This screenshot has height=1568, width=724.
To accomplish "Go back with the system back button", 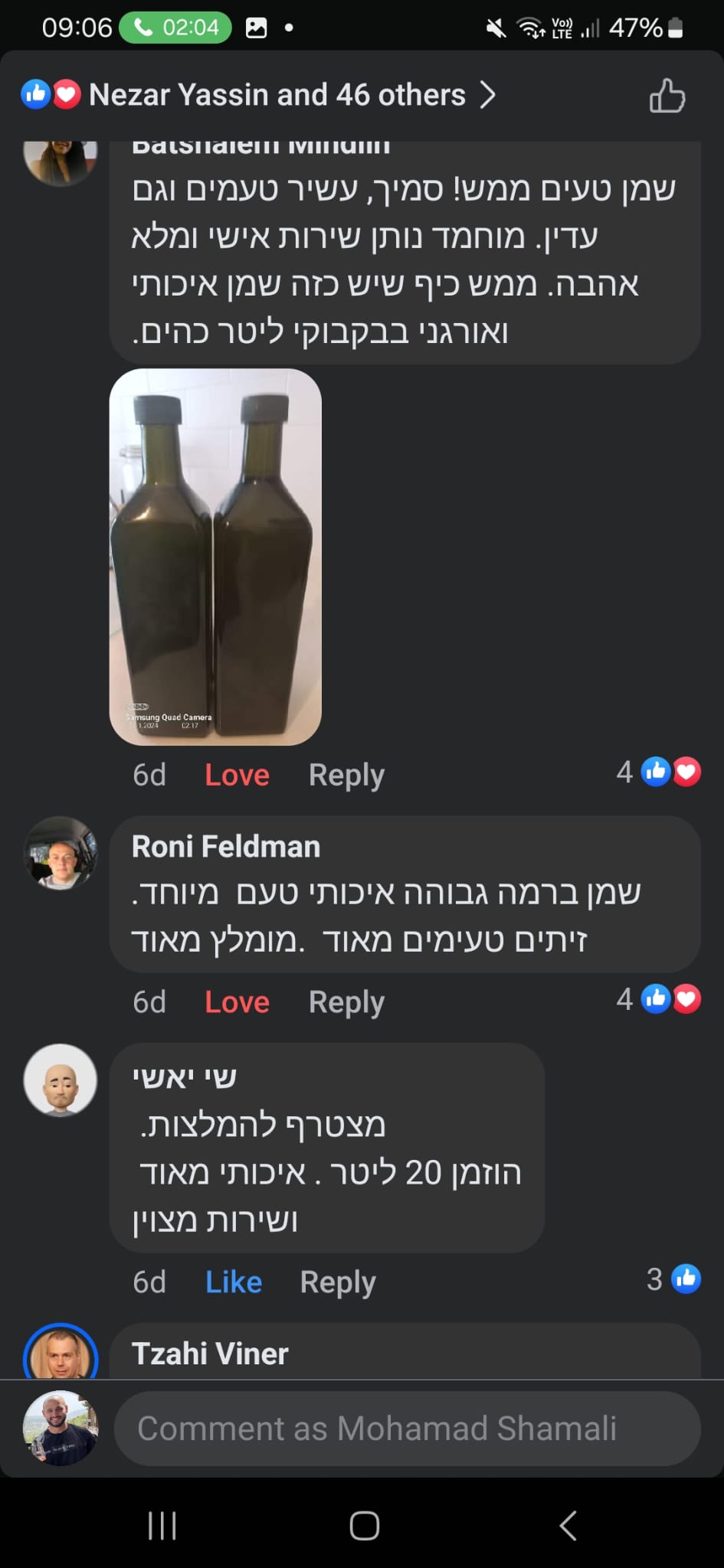I will click(568, 1525).
